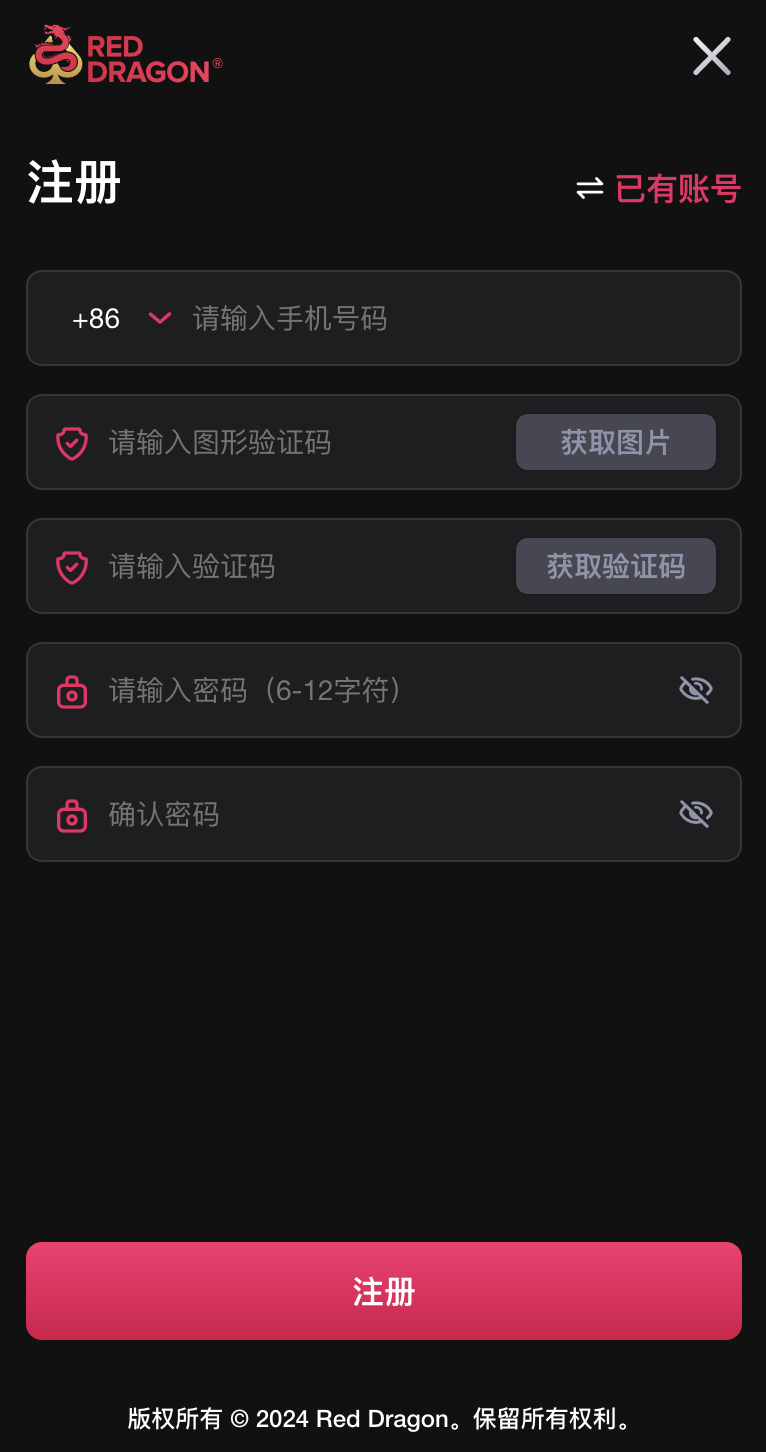The height and width of the screenshot is (1452, 766).
Task: Submit registration with the 注册 button
Action: pyautogui.click(x=383, y=1291)
